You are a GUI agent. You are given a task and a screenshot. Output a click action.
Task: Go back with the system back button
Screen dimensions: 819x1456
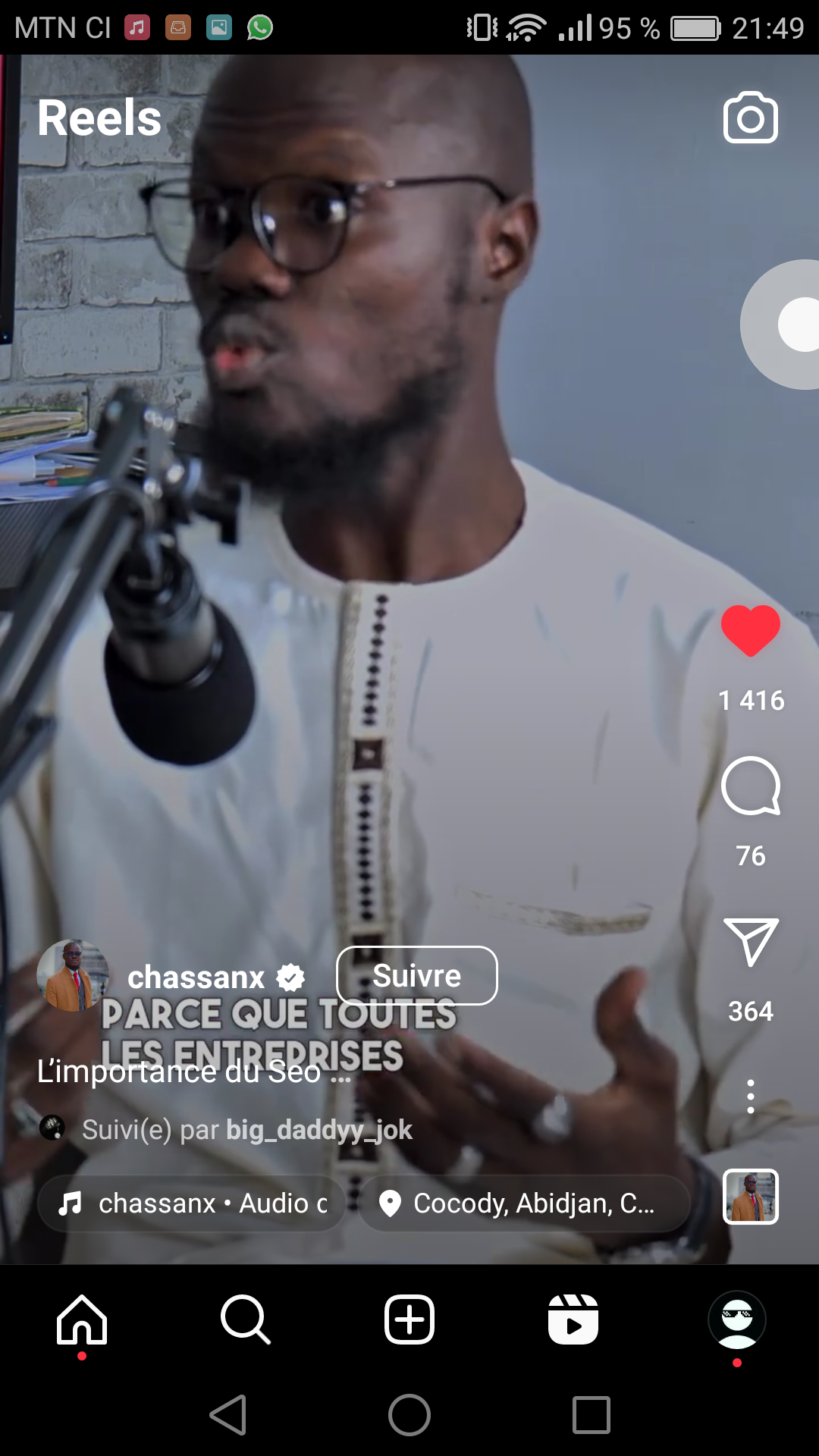pyautogui.click(x=228, y=1415)
